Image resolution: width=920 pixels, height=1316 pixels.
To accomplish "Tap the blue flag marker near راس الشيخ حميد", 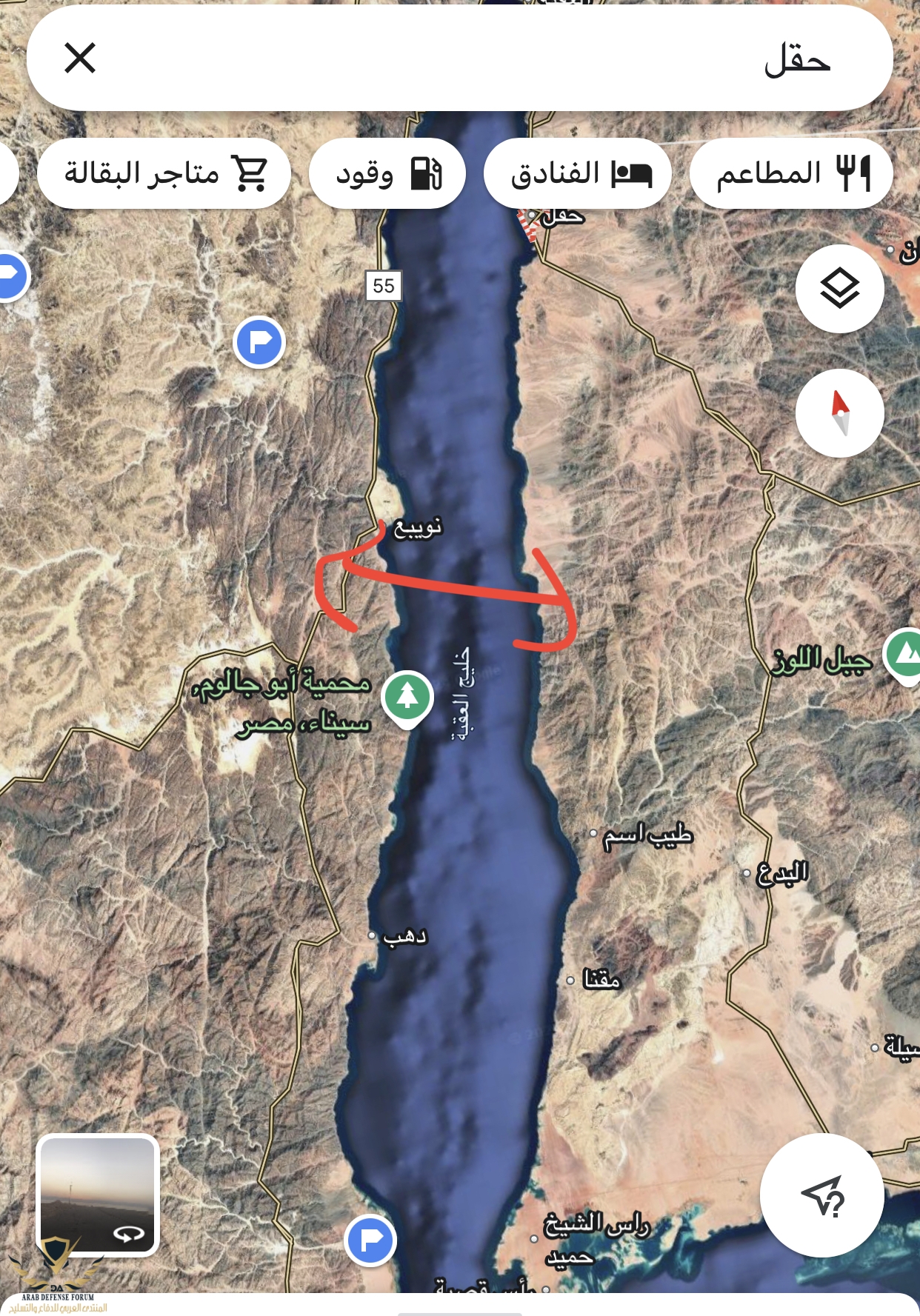I will pyautogui.click(x=370, y=1240).
